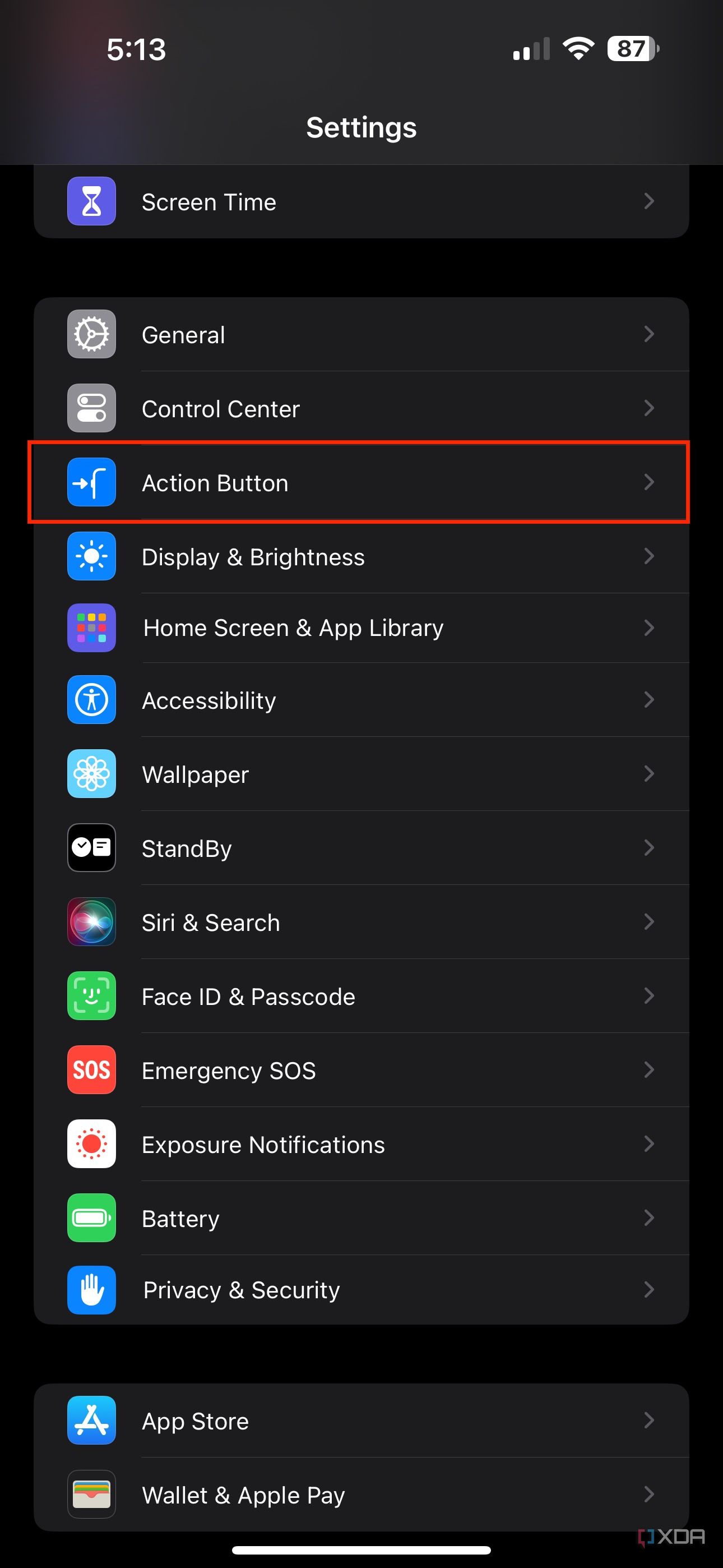Open the Siri & Search orb icon
The height and width of the screenshot is (1568, 723).
[x=91, y=922]
